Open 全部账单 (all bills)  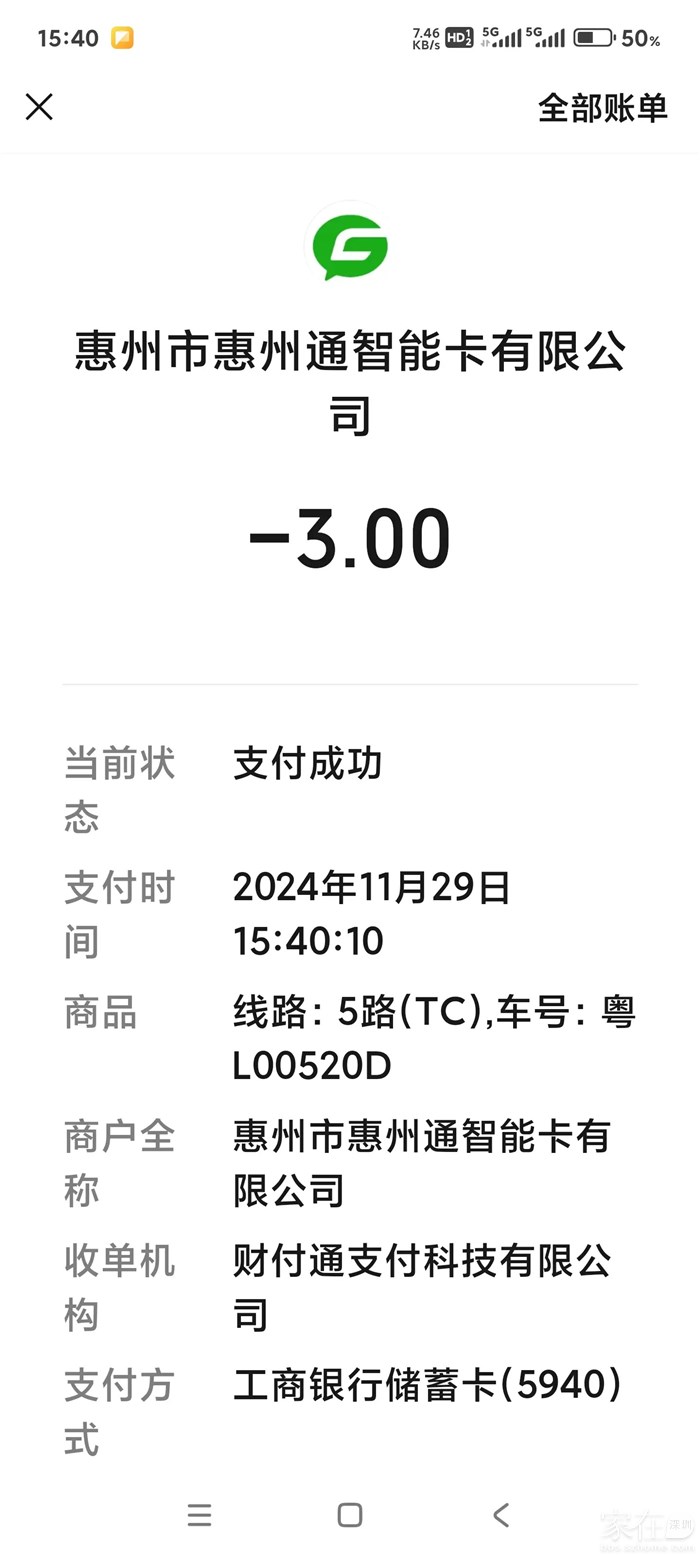click(602, 108)
